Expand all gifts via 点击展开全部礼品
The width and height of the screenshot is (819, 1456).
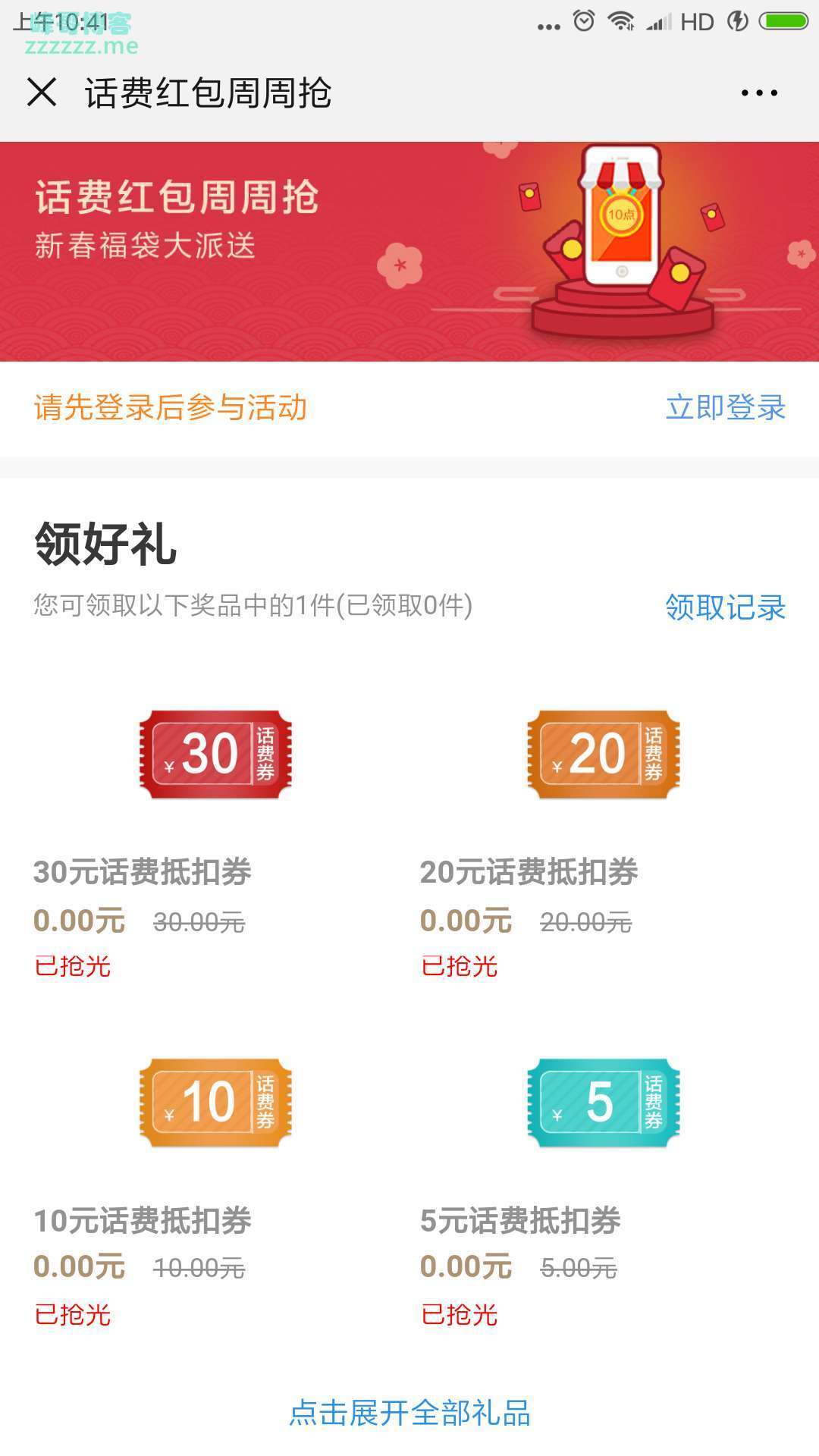[x=409, y=1412]
